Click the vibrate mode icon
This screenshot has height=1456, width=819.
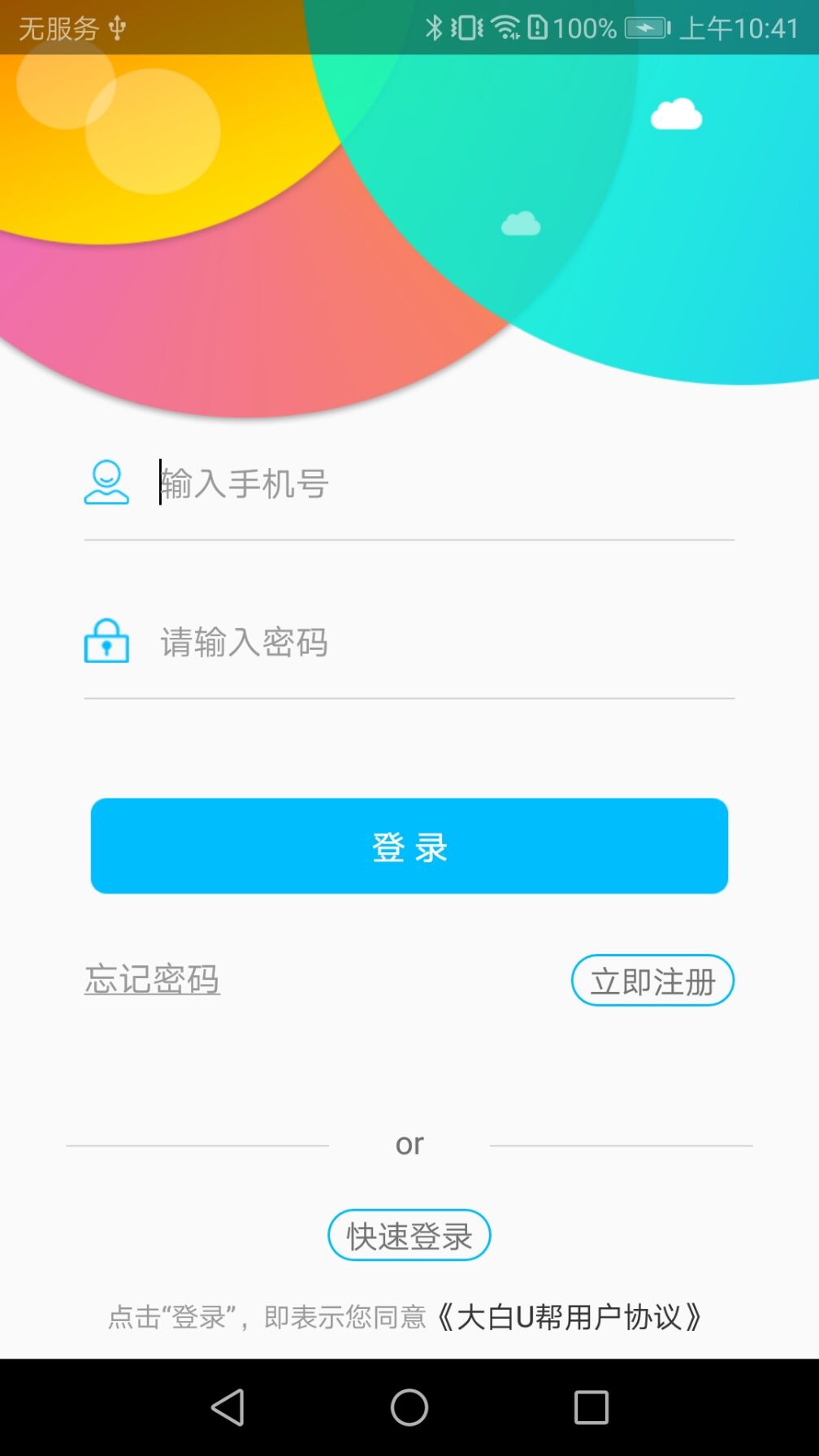466,27
